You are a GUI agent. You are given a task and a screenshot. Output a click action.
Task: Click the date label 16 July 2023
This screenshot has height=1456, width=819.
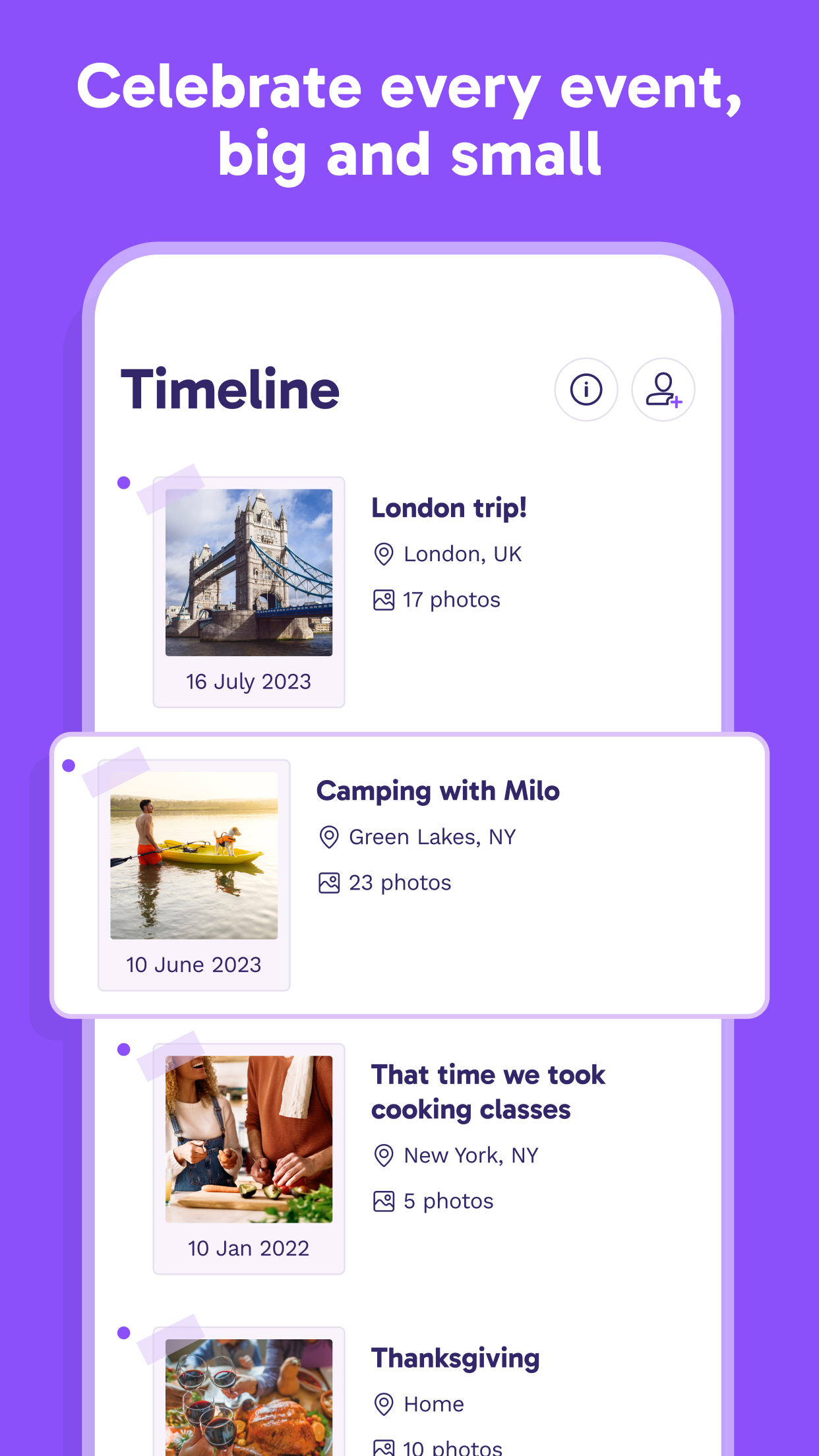click(249, 681)
